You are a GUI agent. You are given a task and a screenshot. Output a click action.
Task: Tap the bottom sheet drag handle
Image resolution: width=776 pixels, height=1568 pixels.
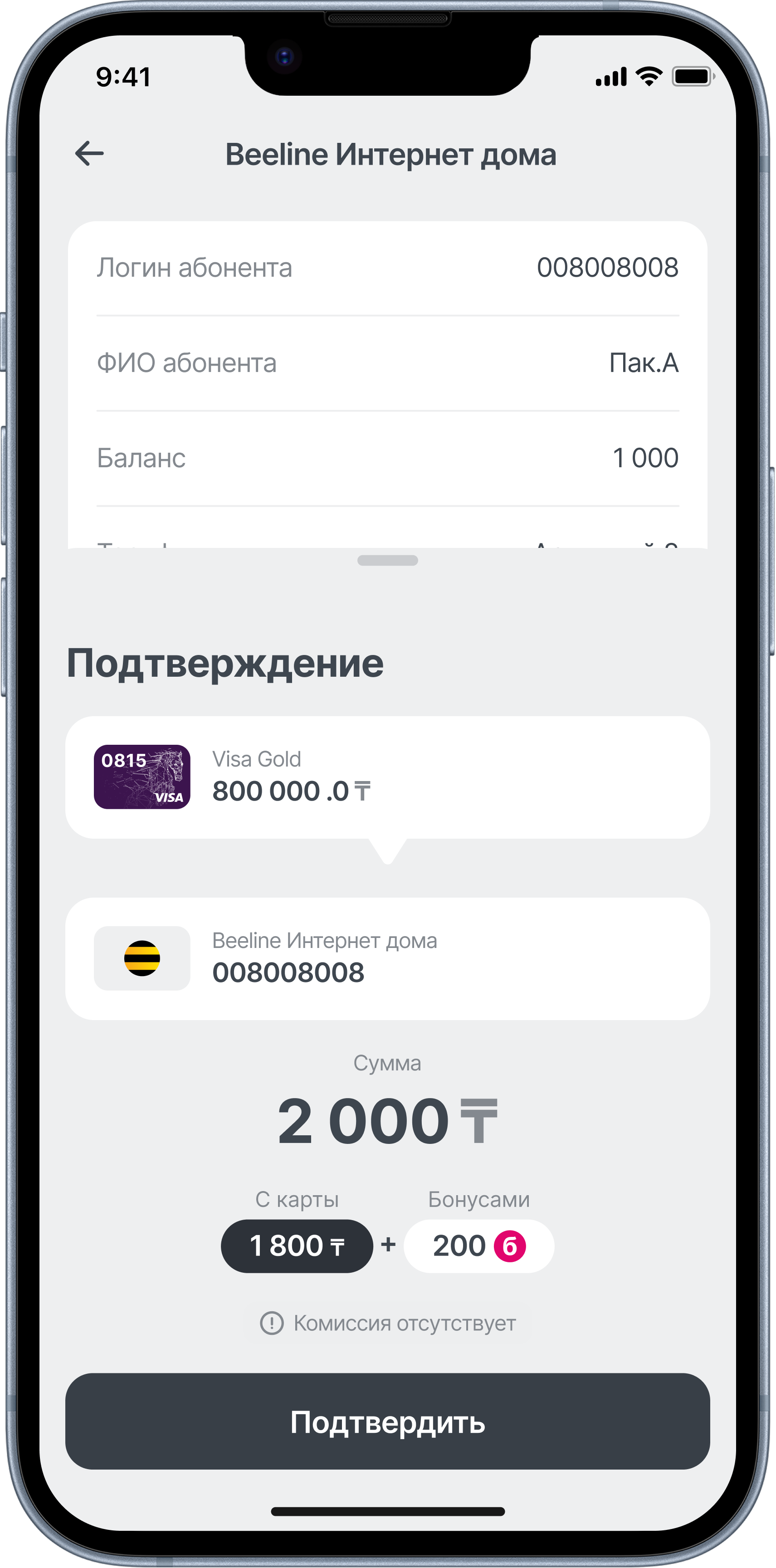pos(387,561)
